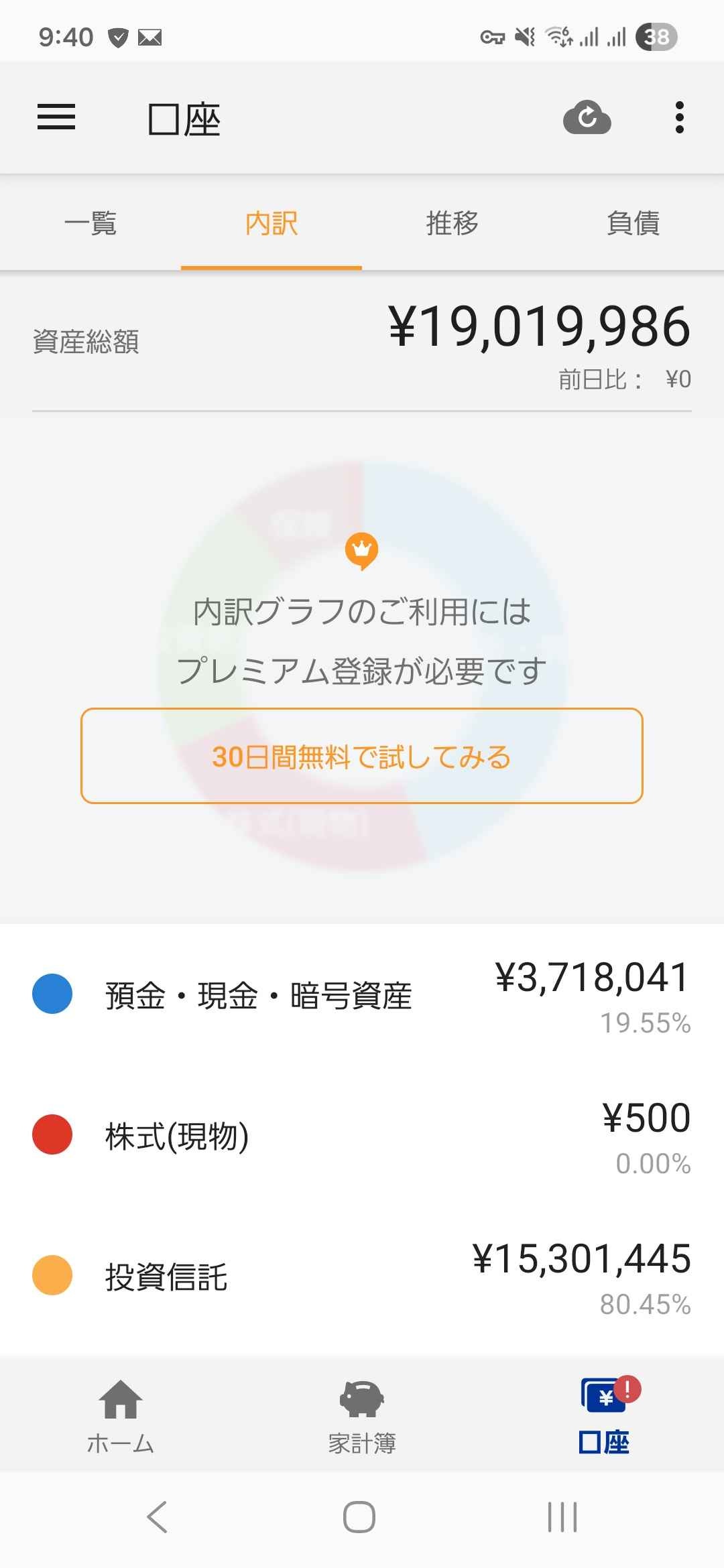This screenshot has height=1568, width=724.
Task: Go back using the system back button
Action: click(158, 1517)
